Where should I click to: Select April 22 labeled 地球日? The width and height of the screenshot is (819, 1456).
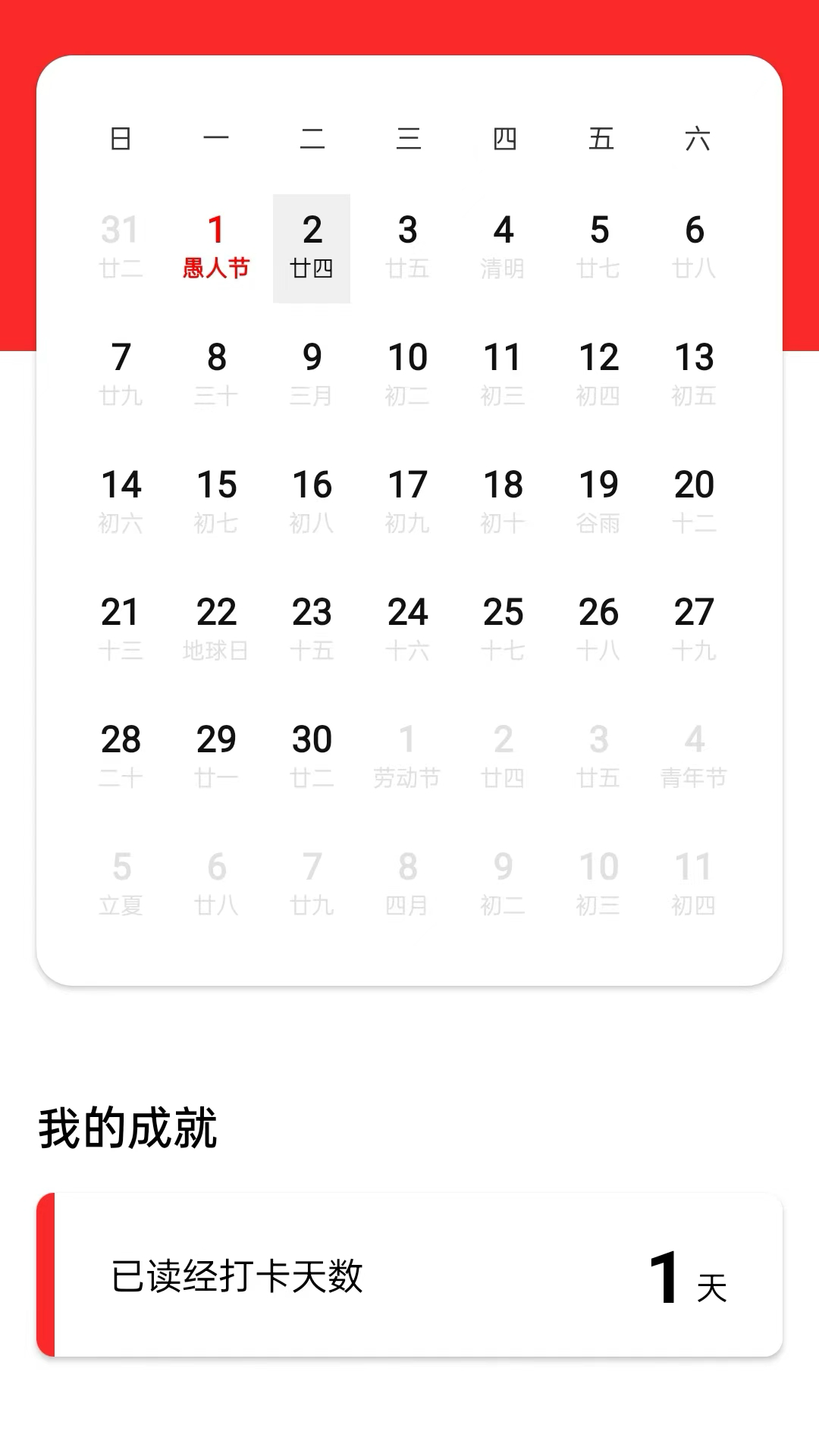[216, 626]
